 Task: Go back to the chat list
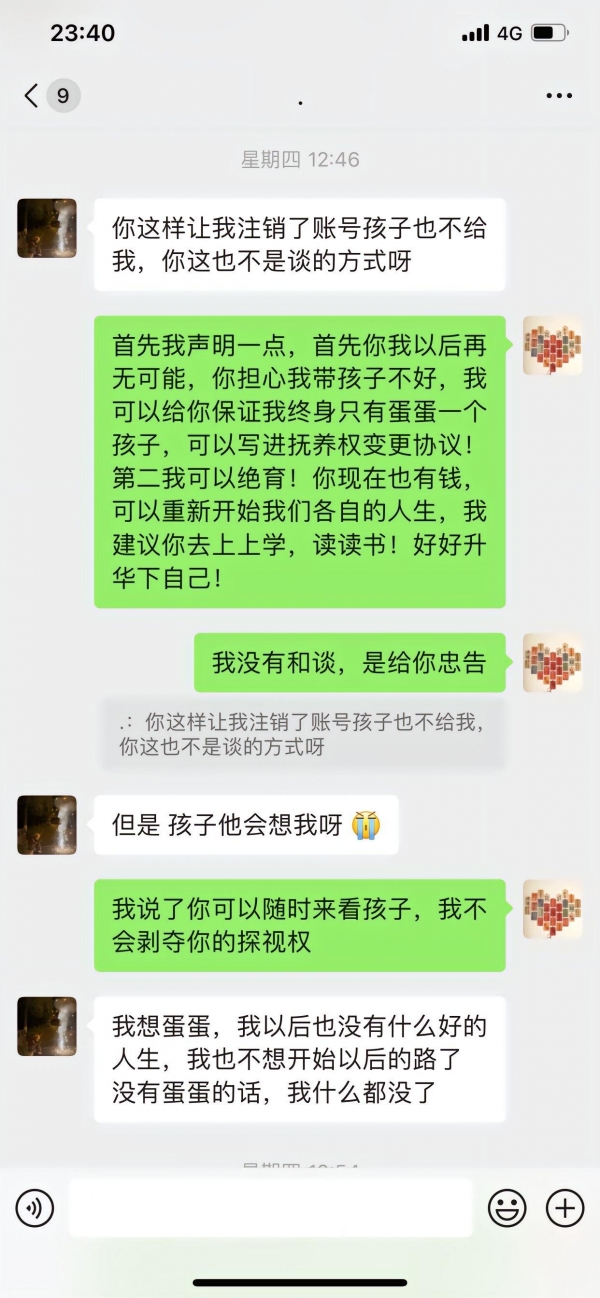tap(32, 96)
